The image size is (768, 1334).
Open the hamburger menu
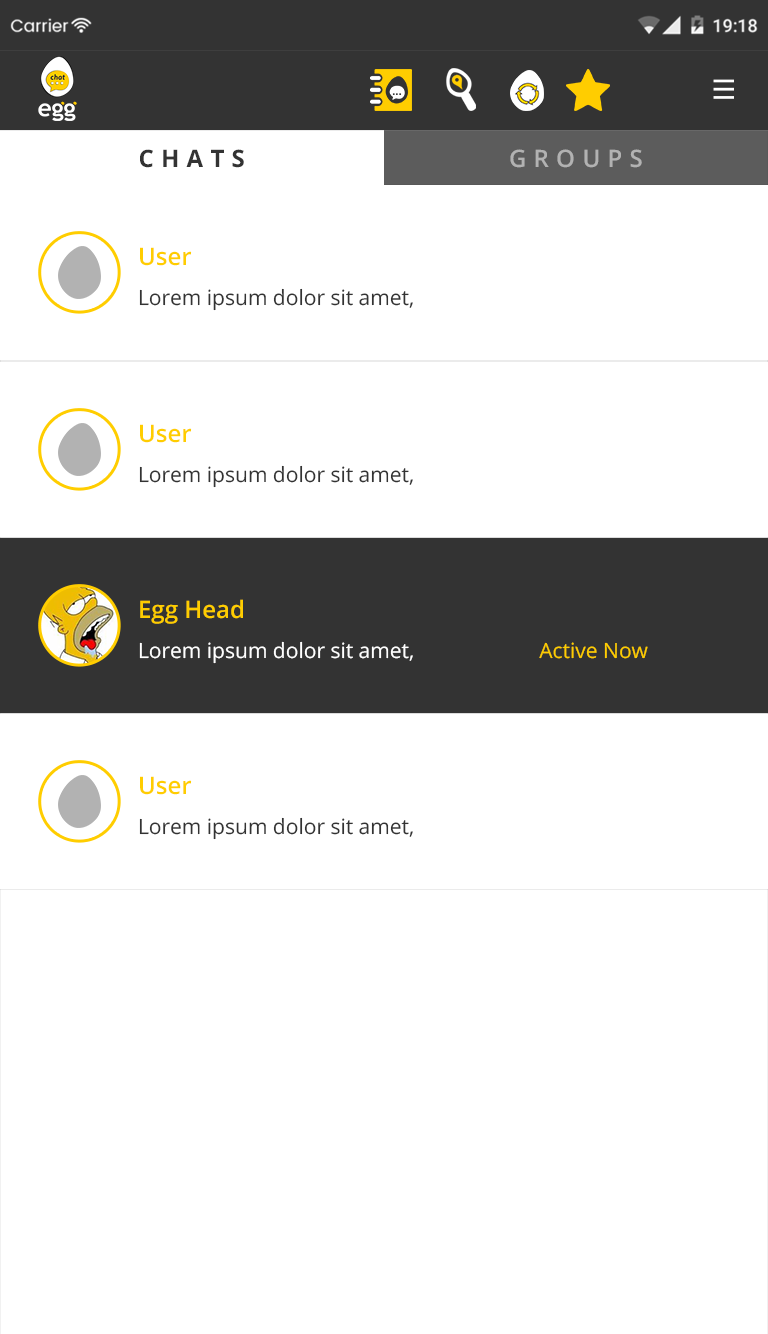pyautogui.click(x=723, y=90)
